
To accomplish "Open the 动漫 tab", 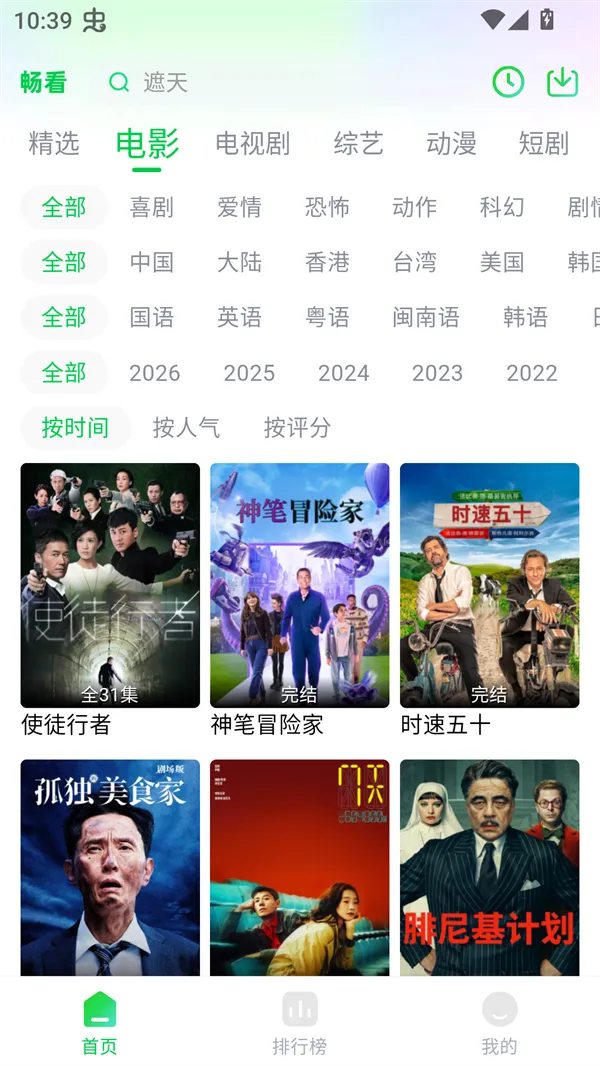I will click(451, 143).
